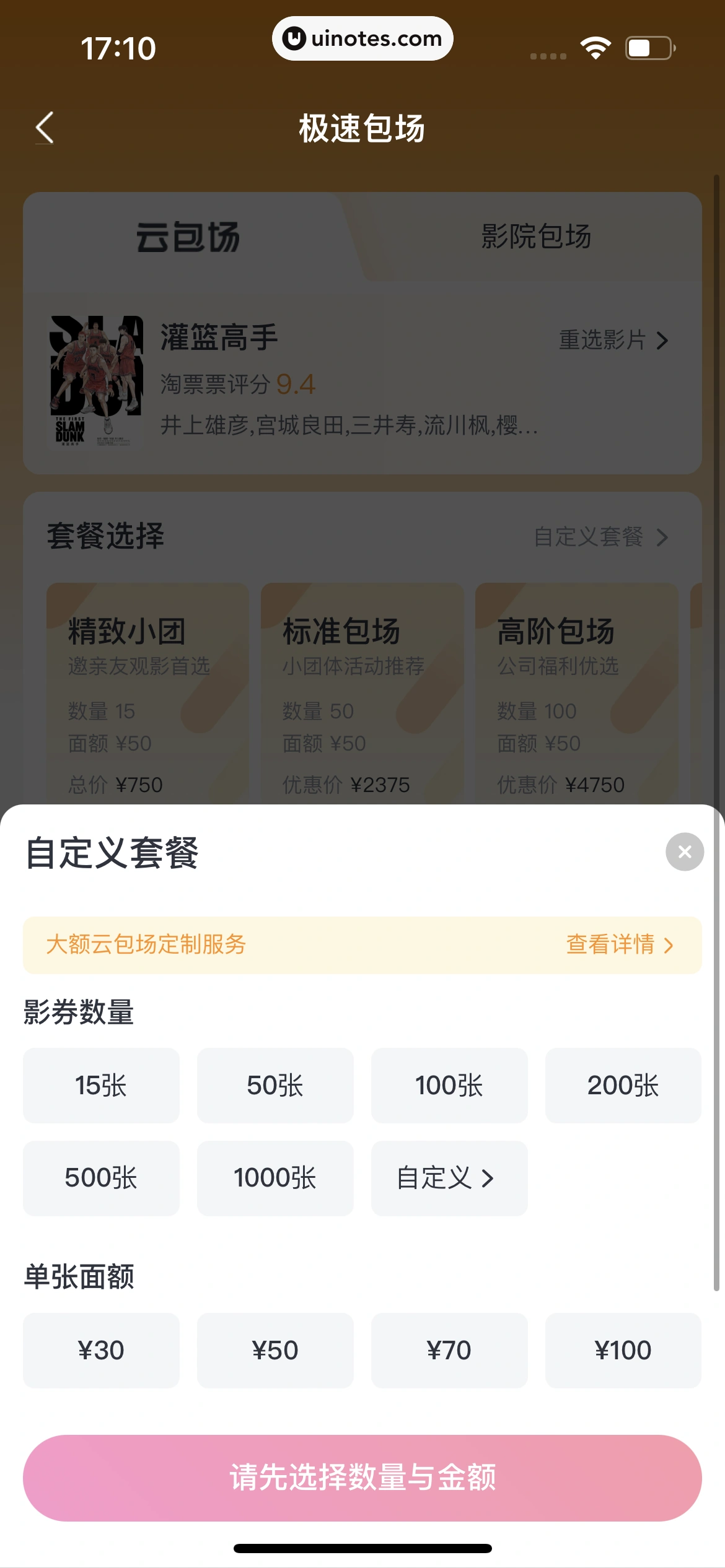Choose the ¥30 单张面额 option

[101, 1350]
